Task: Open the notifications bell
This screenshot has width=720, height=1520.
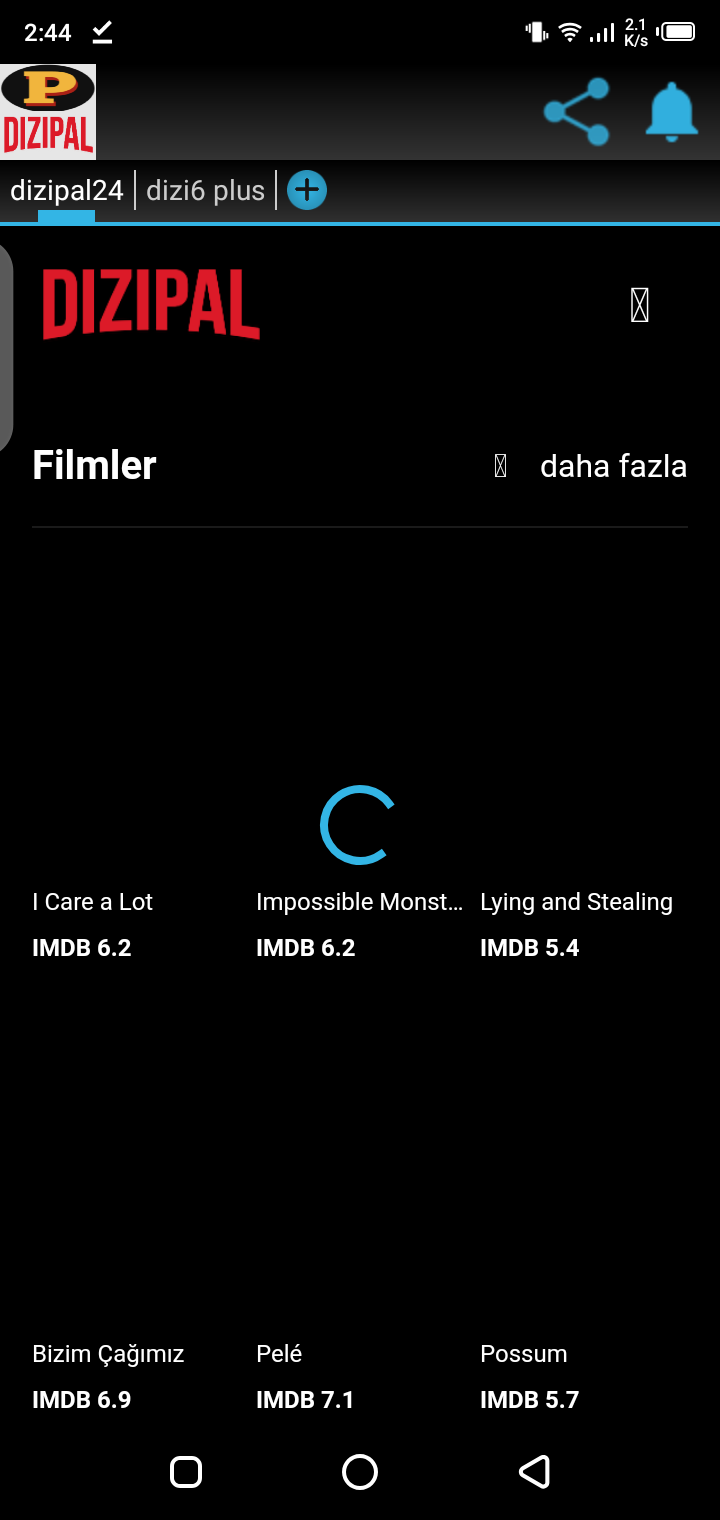Action: (671, 111)
